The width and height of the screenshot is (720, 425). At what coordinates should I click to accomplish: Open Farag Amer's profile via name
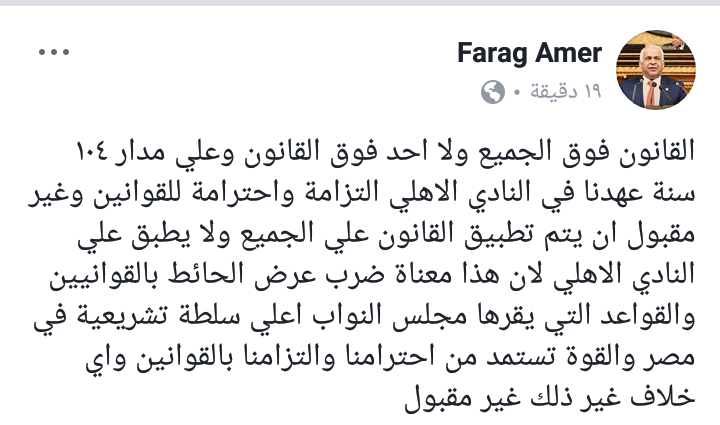[x=529, y=53]
